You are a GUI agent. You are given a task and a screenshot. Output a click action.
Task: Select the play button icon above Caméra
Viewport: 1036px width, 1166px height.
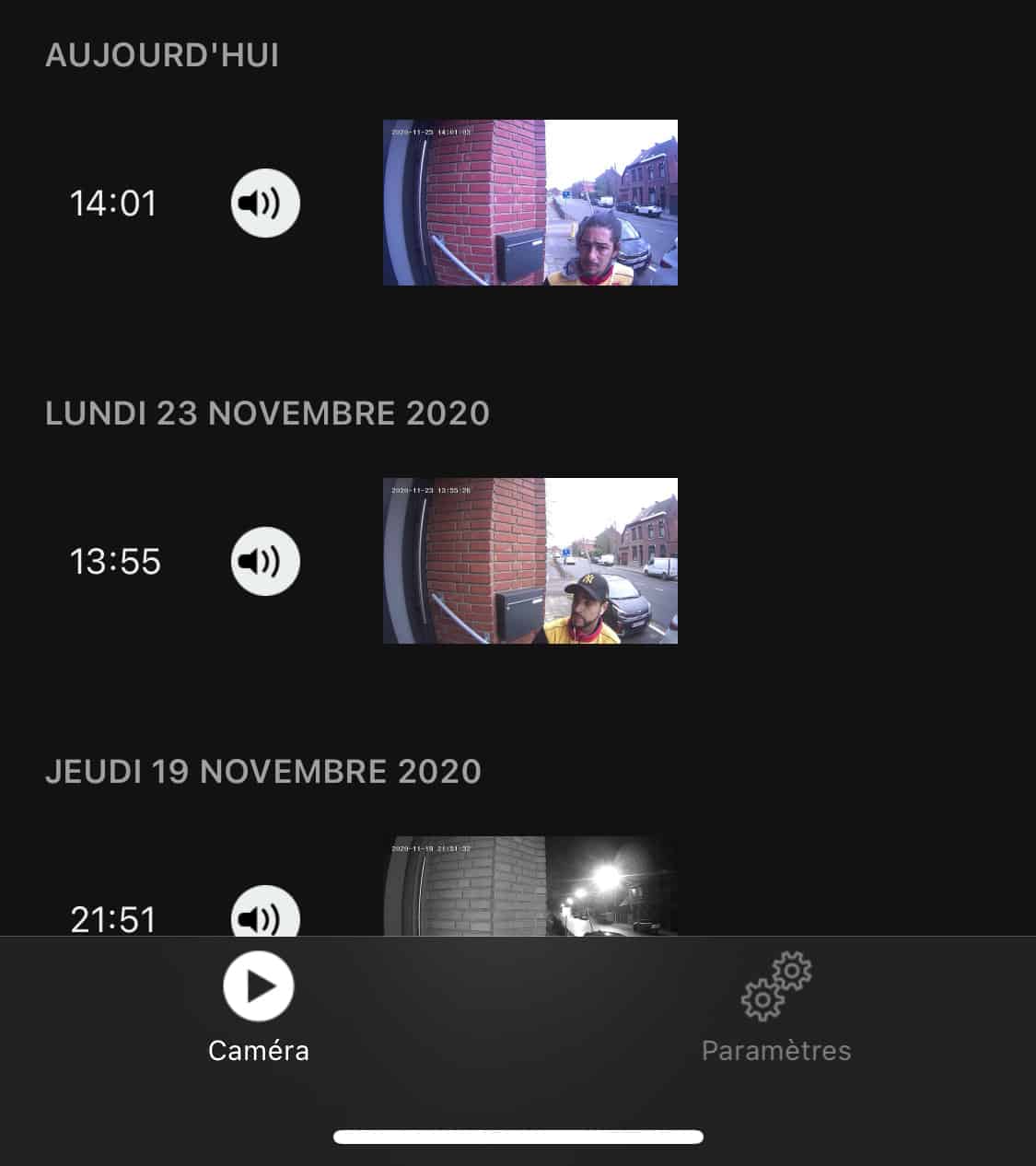pos(260,984)
